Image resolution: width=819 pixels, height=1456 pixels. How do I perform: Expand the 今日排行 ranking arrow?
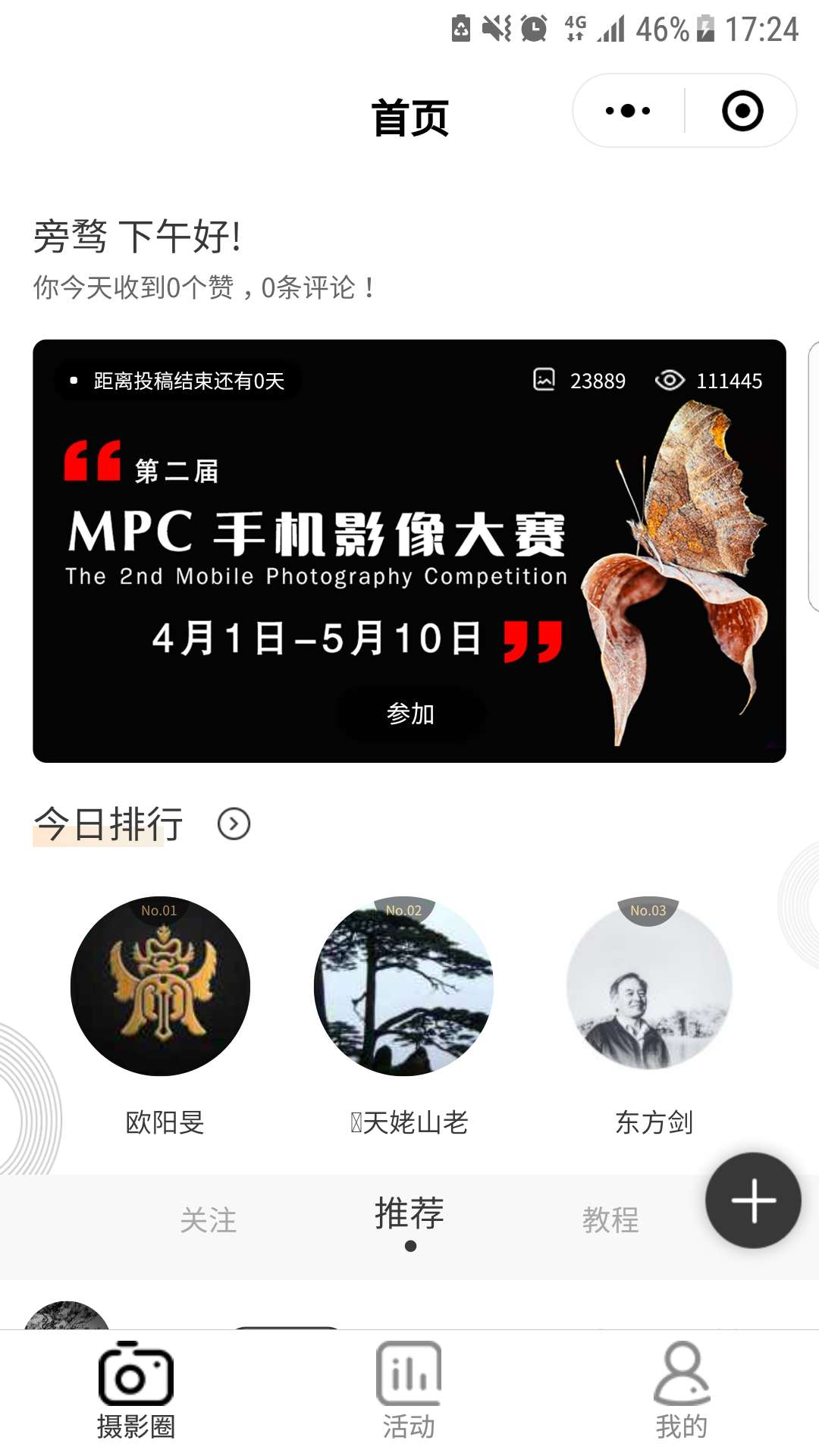click(x=234, y=824)
